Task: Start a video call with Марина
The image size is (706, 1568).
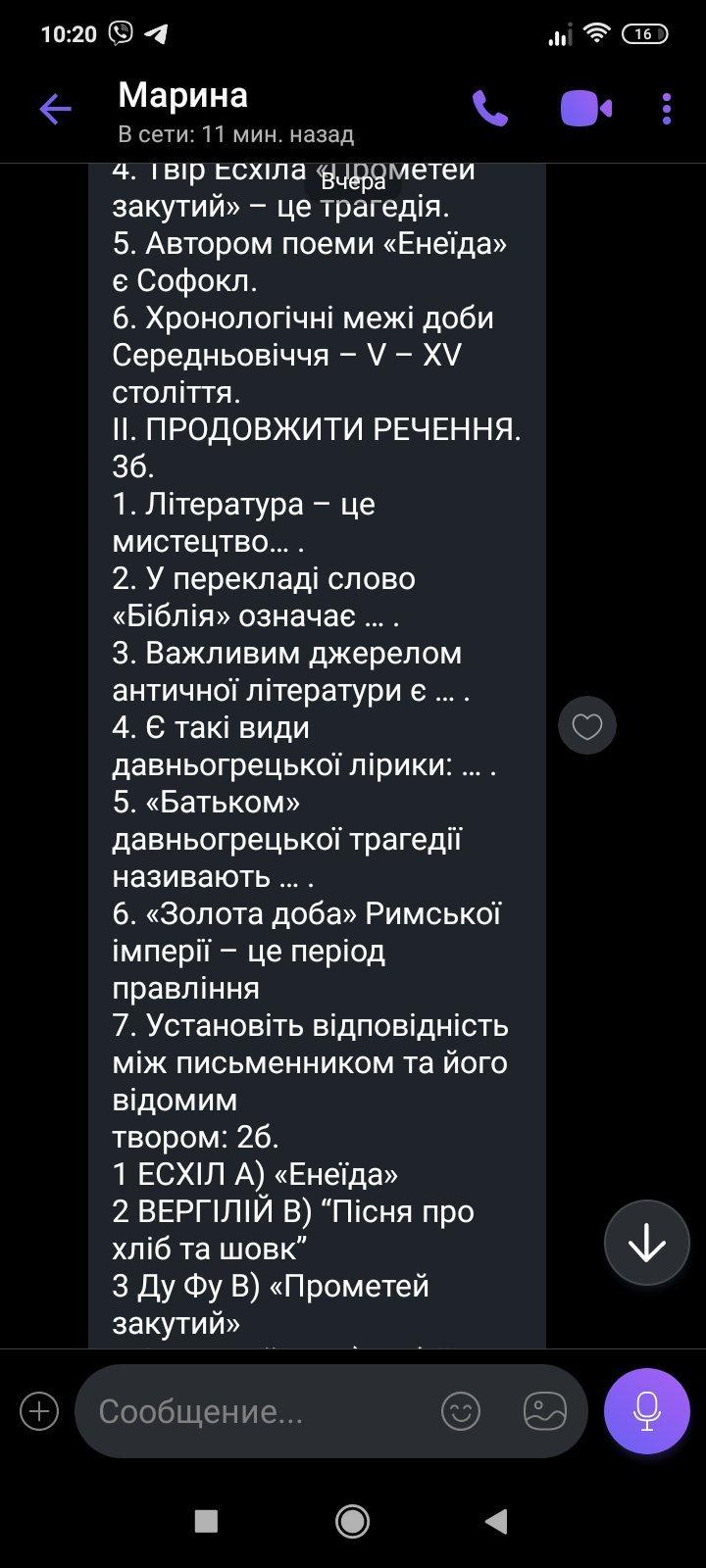Action: [585, 109]
